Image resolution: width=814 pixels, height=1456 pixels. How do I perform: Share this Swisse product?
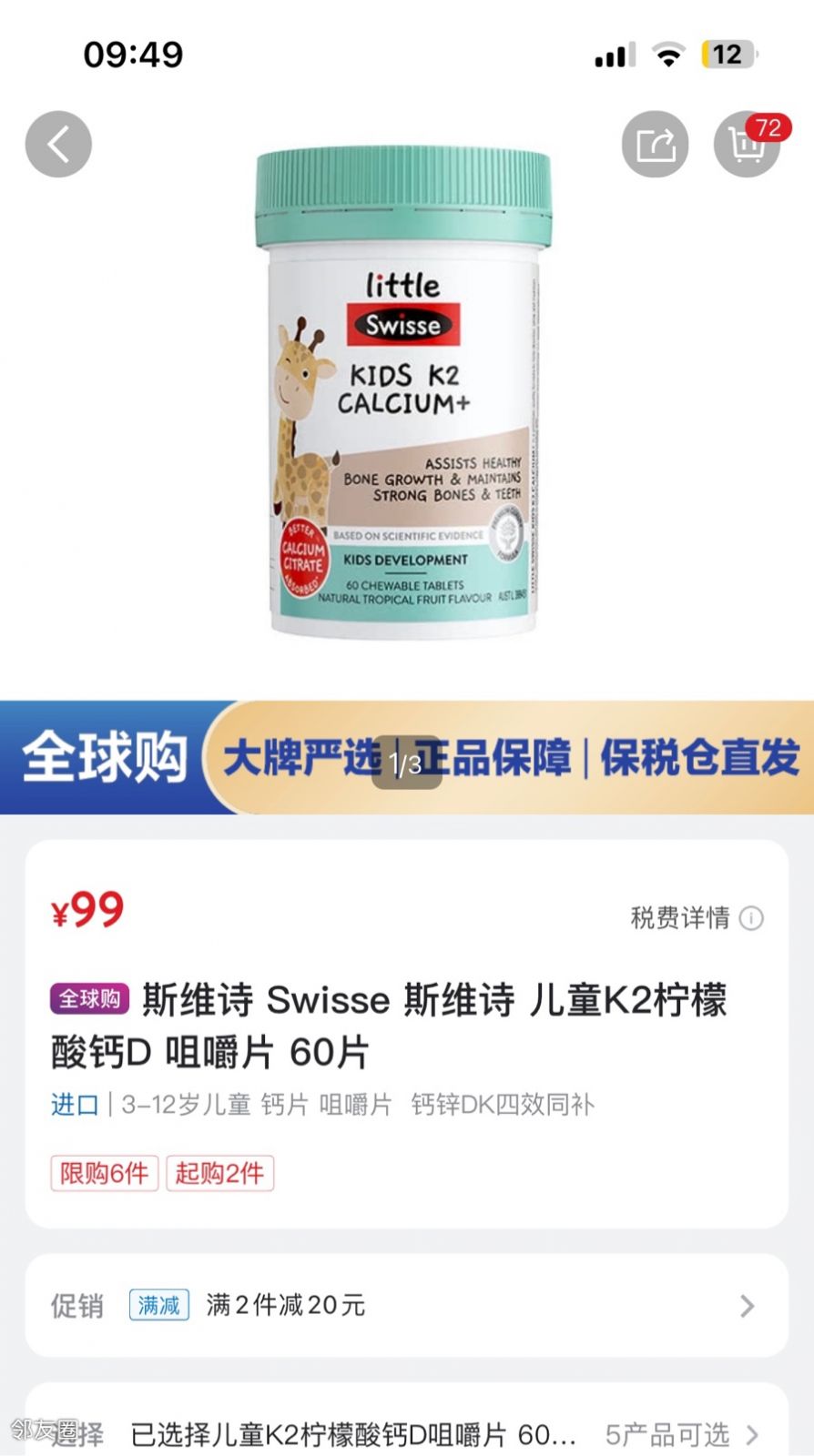pyautogui.click(x=655, y=145)
